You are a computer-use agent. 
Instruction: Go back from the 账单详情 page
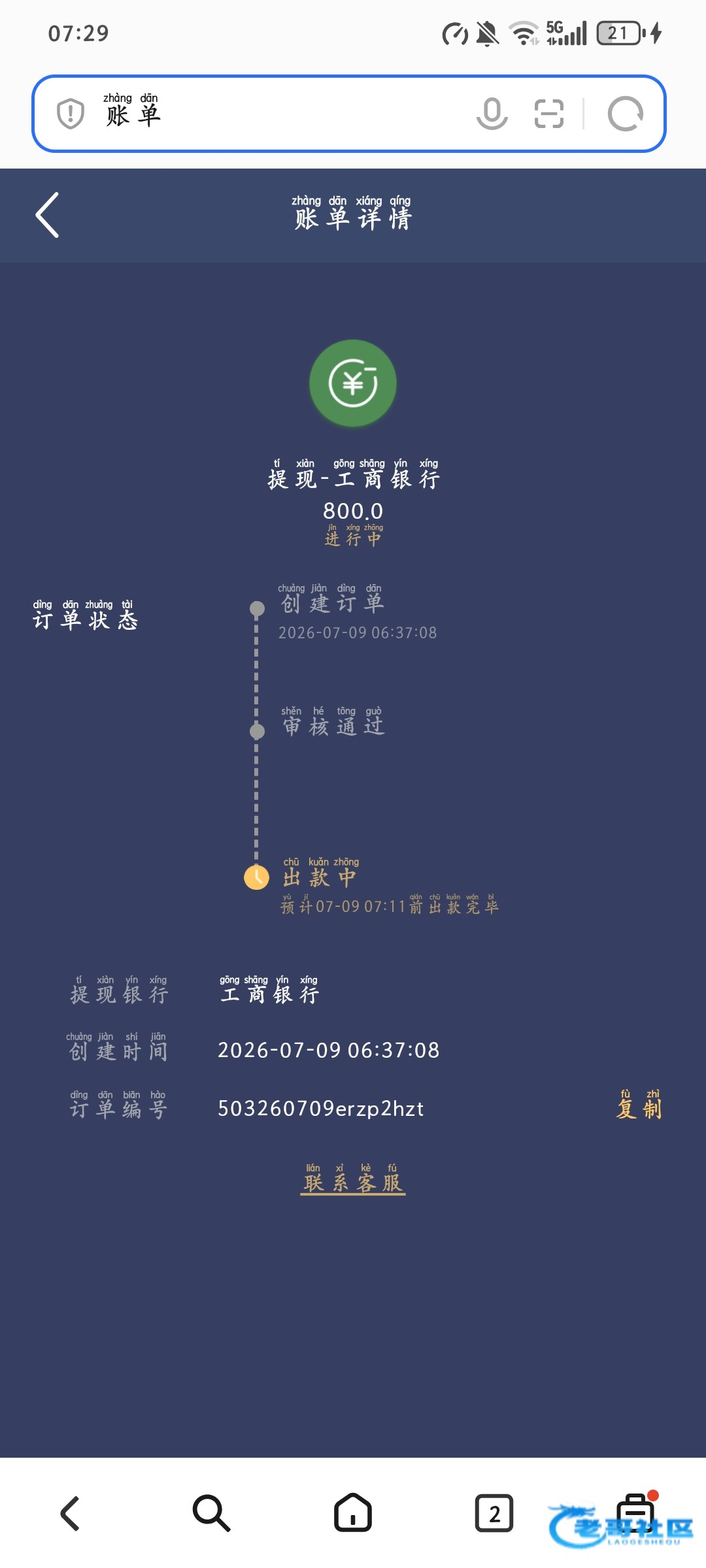coord(47,215)
